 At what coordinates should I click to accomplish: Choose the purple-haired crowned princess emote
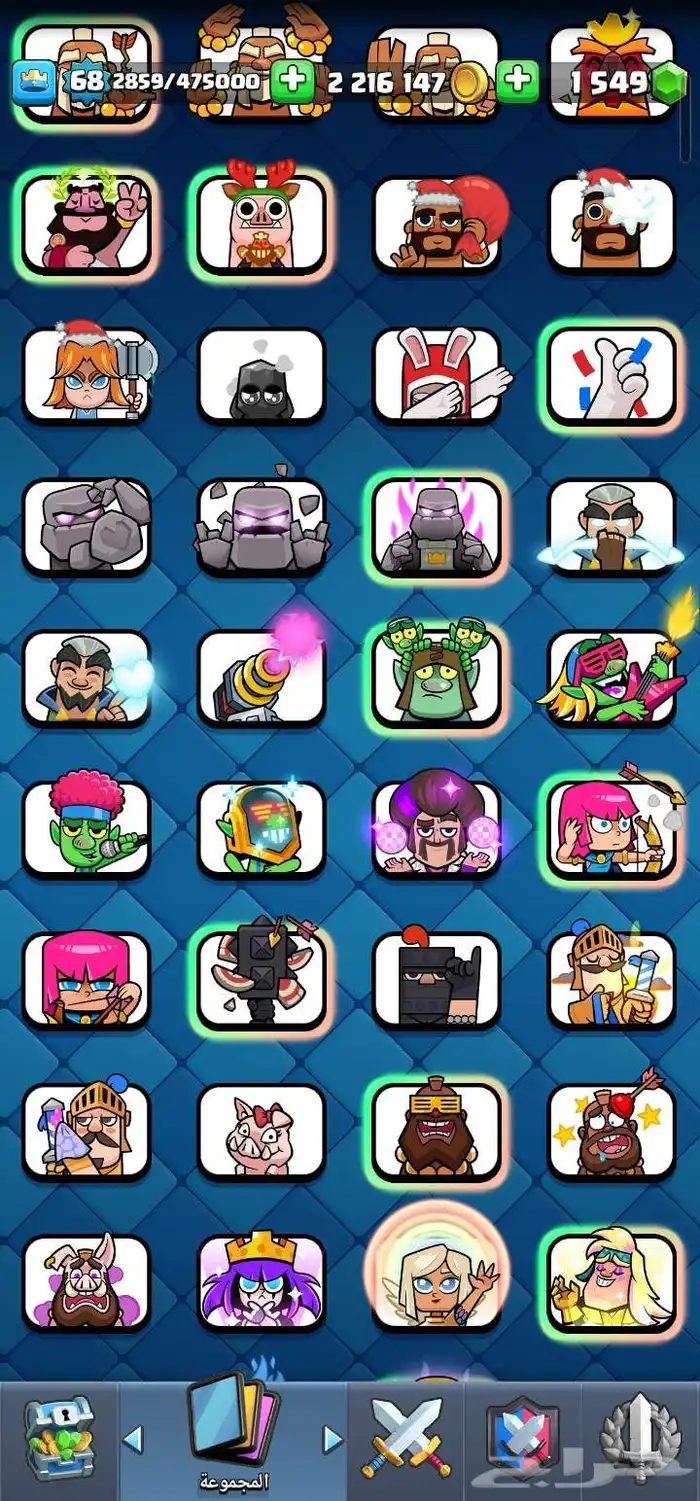click(261, 1282)
